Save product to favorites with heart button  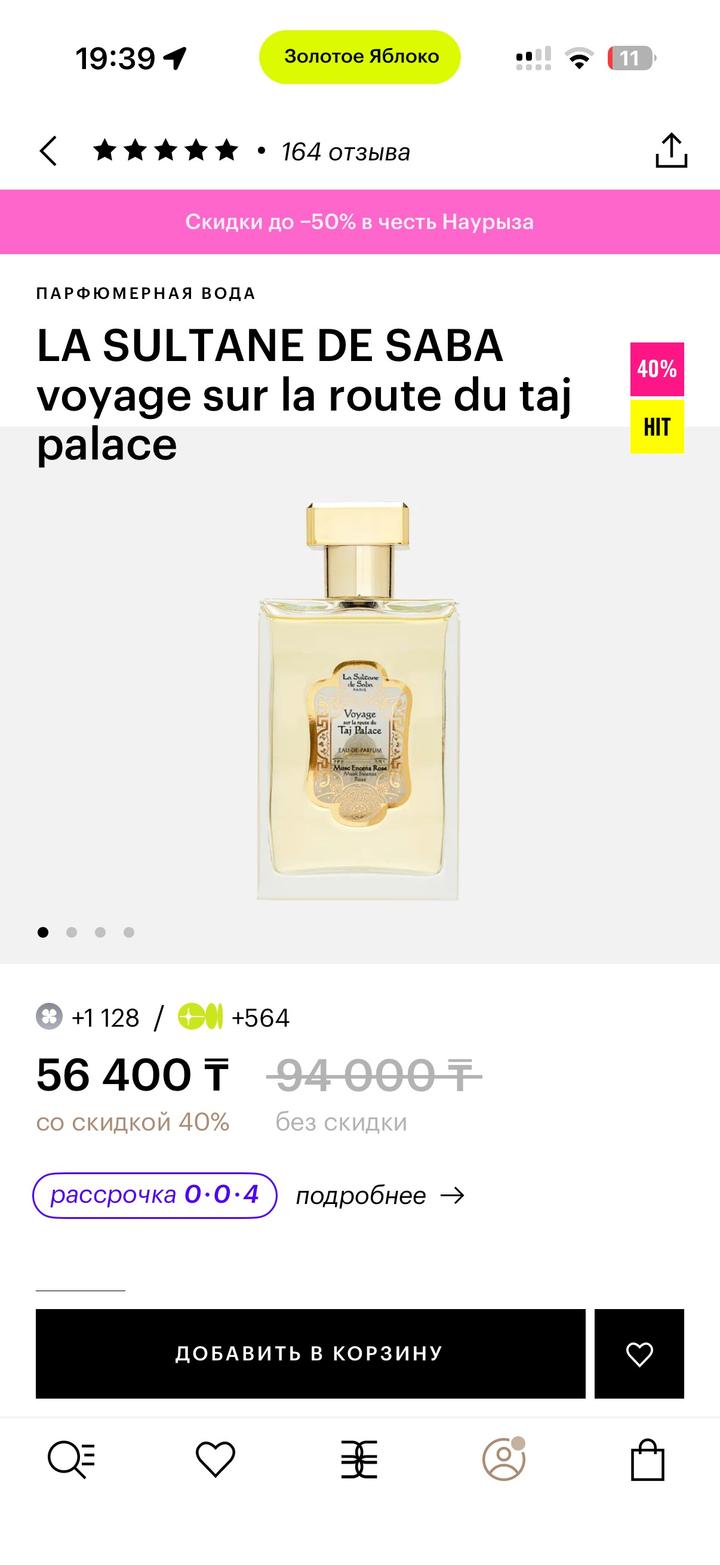tap(639, 1354)
